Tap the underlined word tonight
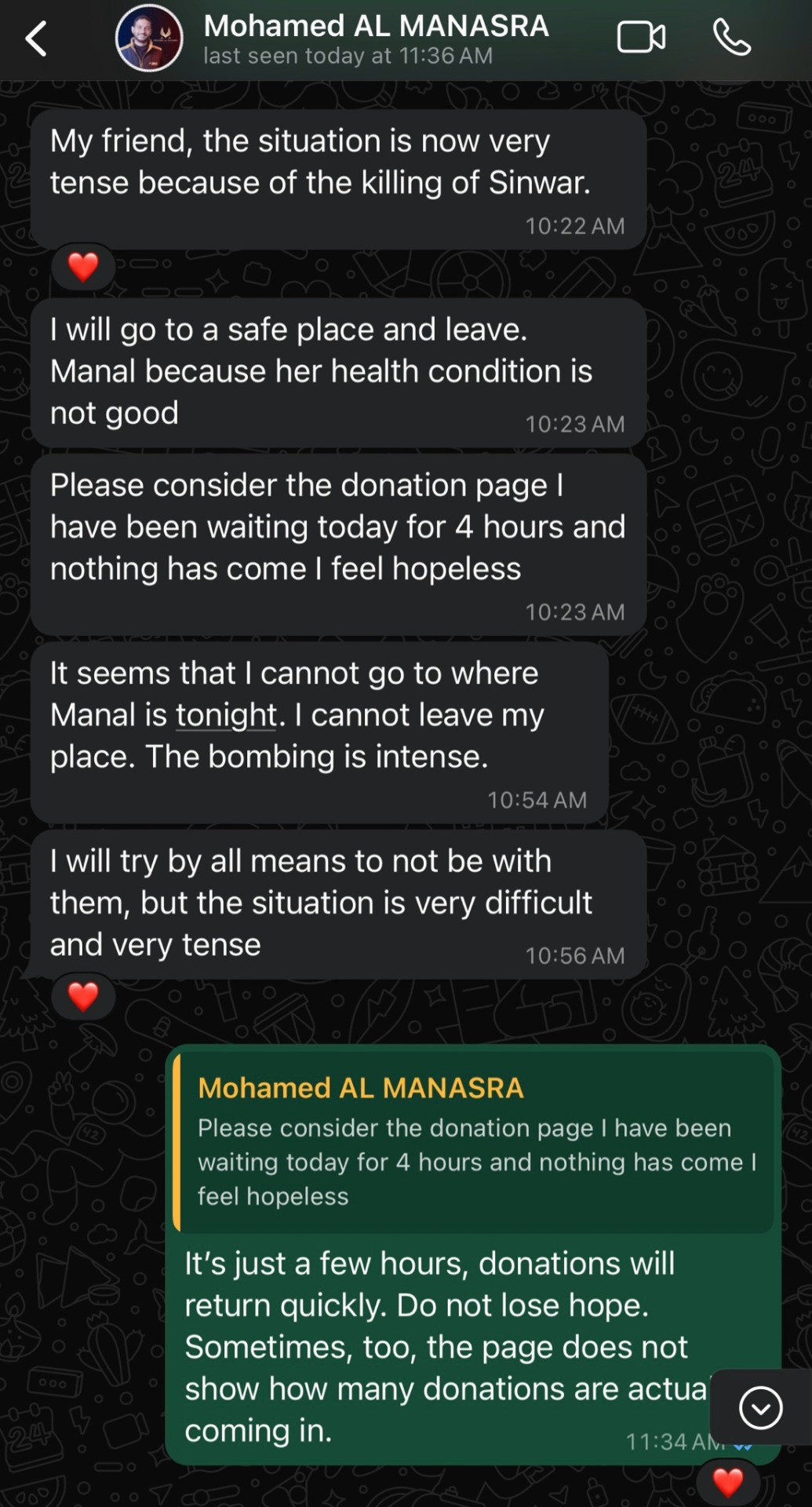Screen dimensions: 812x1507 coord(226,715)
